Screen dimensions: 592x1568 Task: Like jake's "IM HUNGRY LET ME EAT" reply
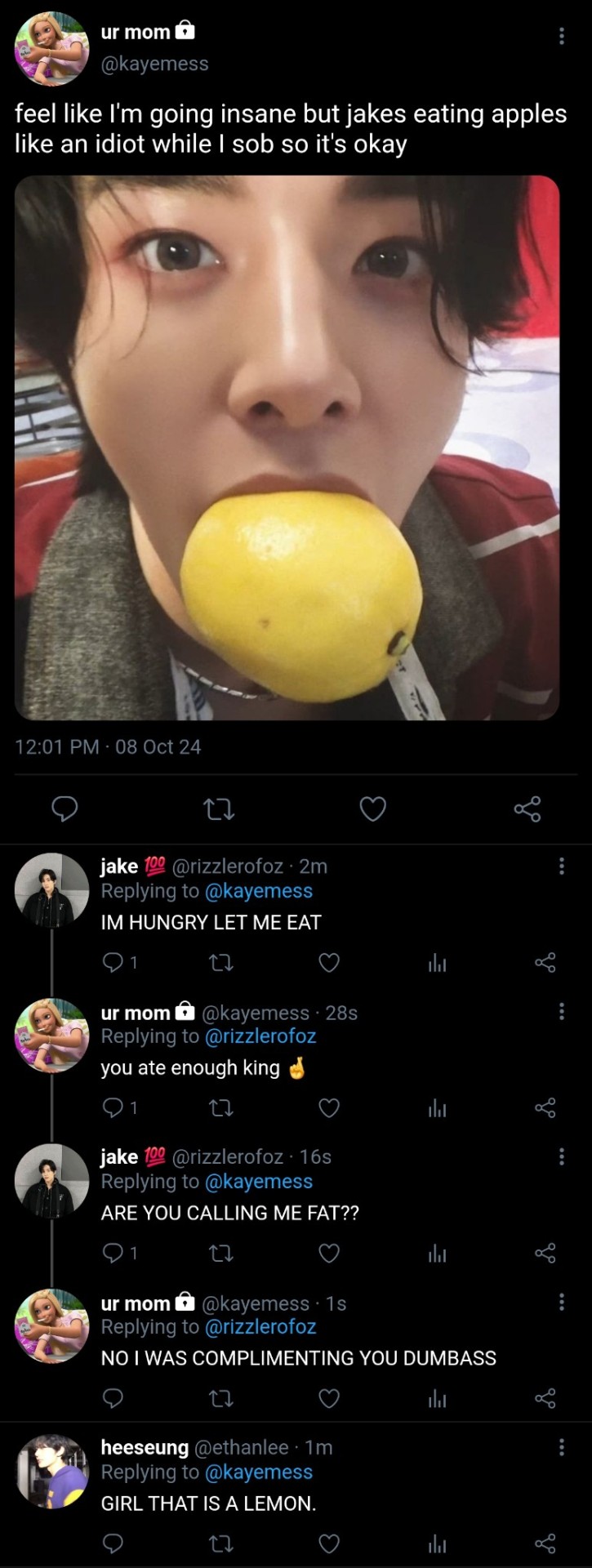328,963
